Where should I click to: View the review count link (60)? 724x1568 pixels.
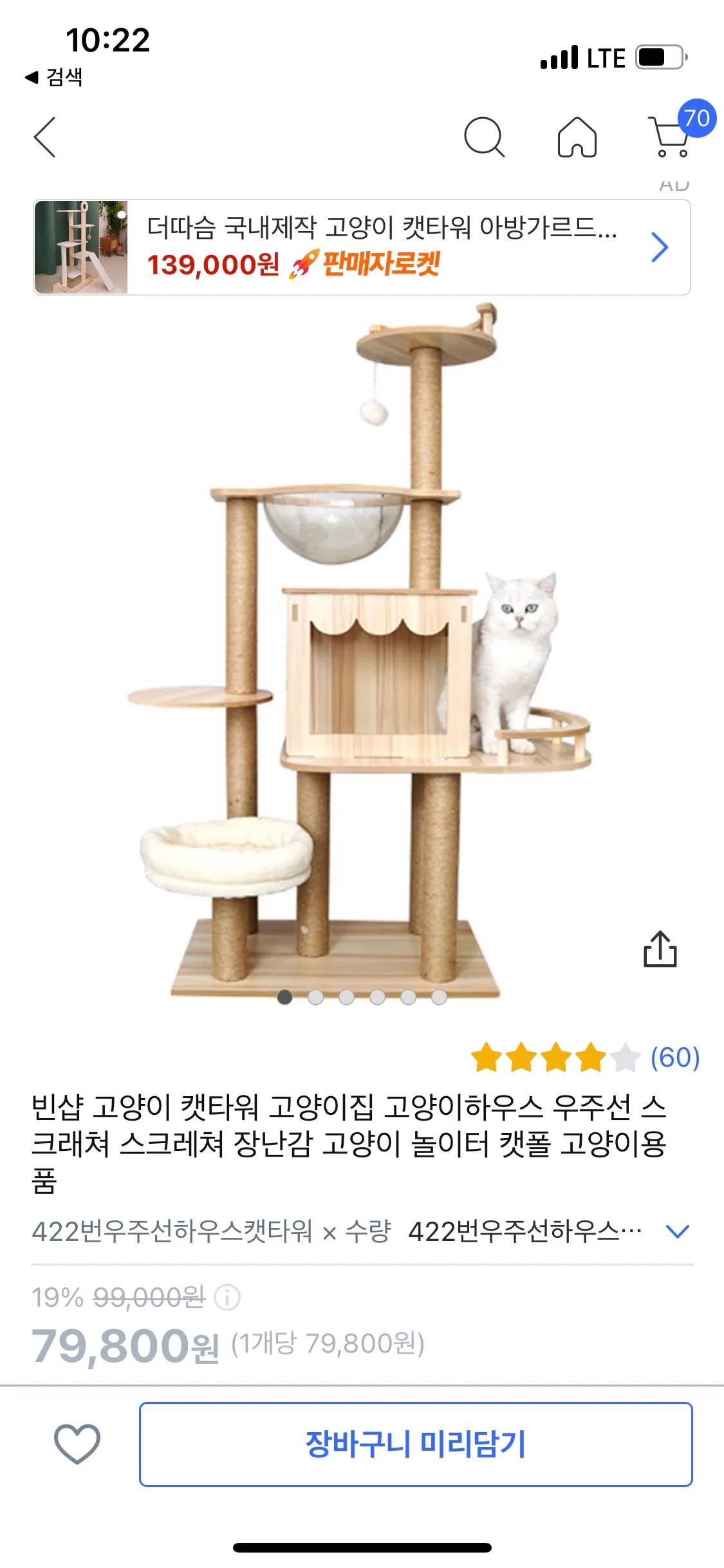[675, 1059]
